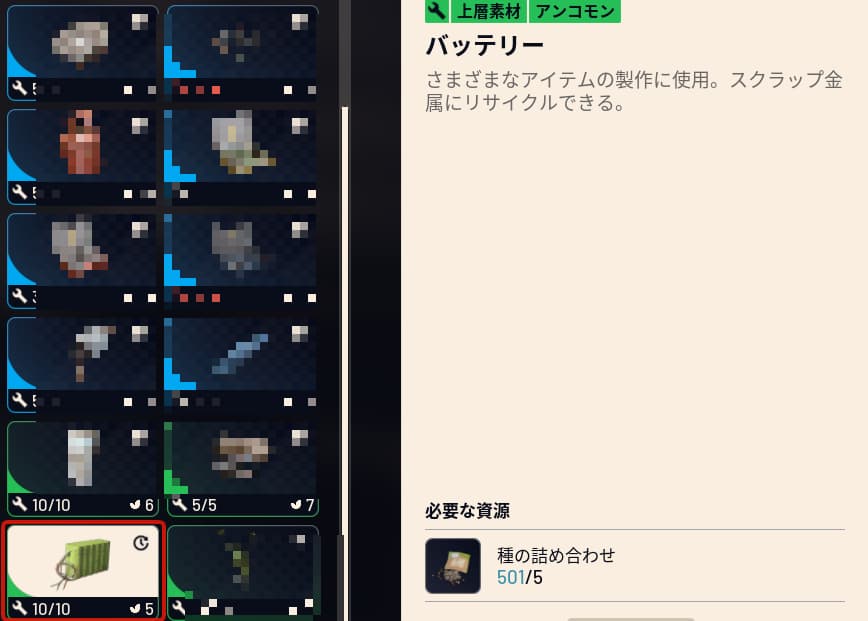
Task: Open the item tile showing 10/10 and 6
Action: pyautogui.click(x=83, y=467)
